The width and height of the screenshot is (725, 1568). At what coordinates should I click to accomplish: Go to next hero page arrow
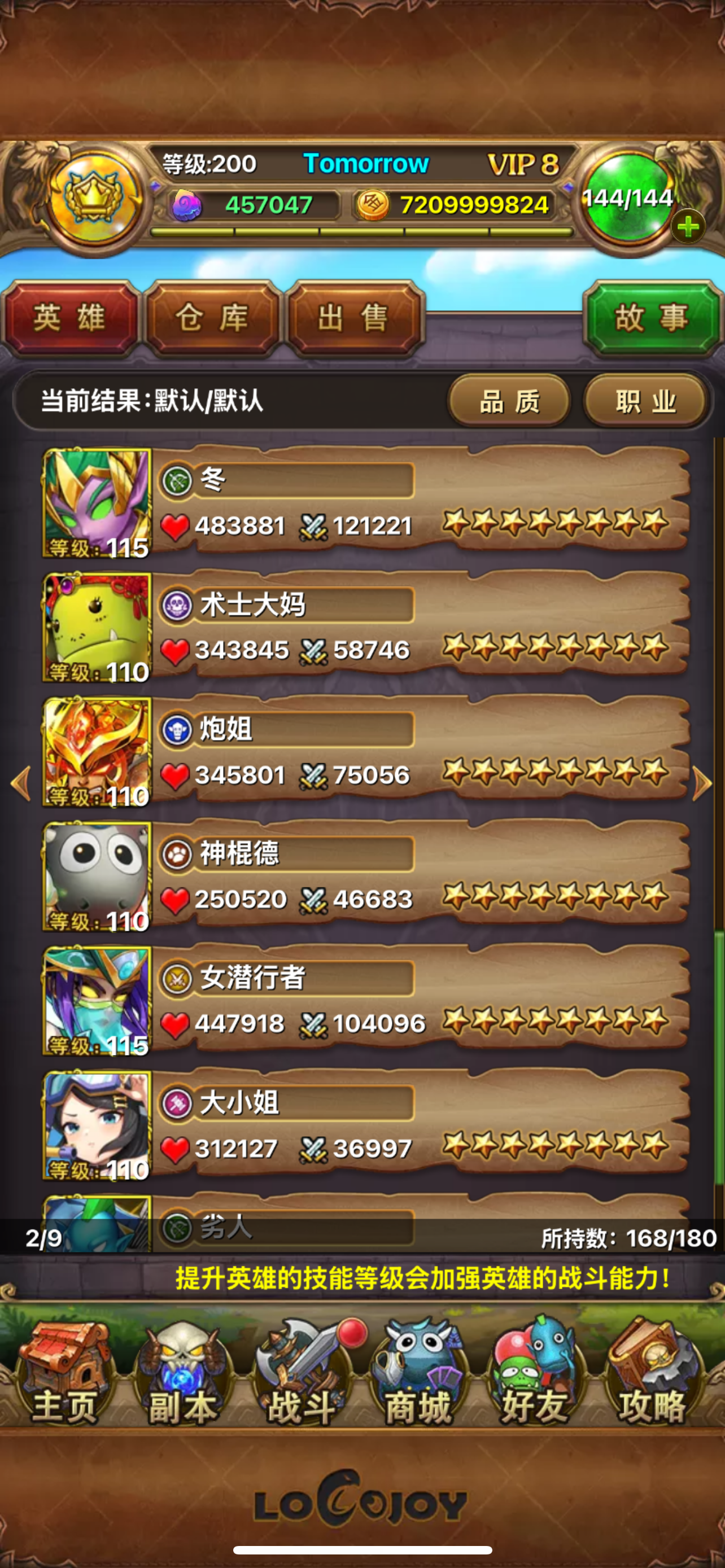coord(702,783)
